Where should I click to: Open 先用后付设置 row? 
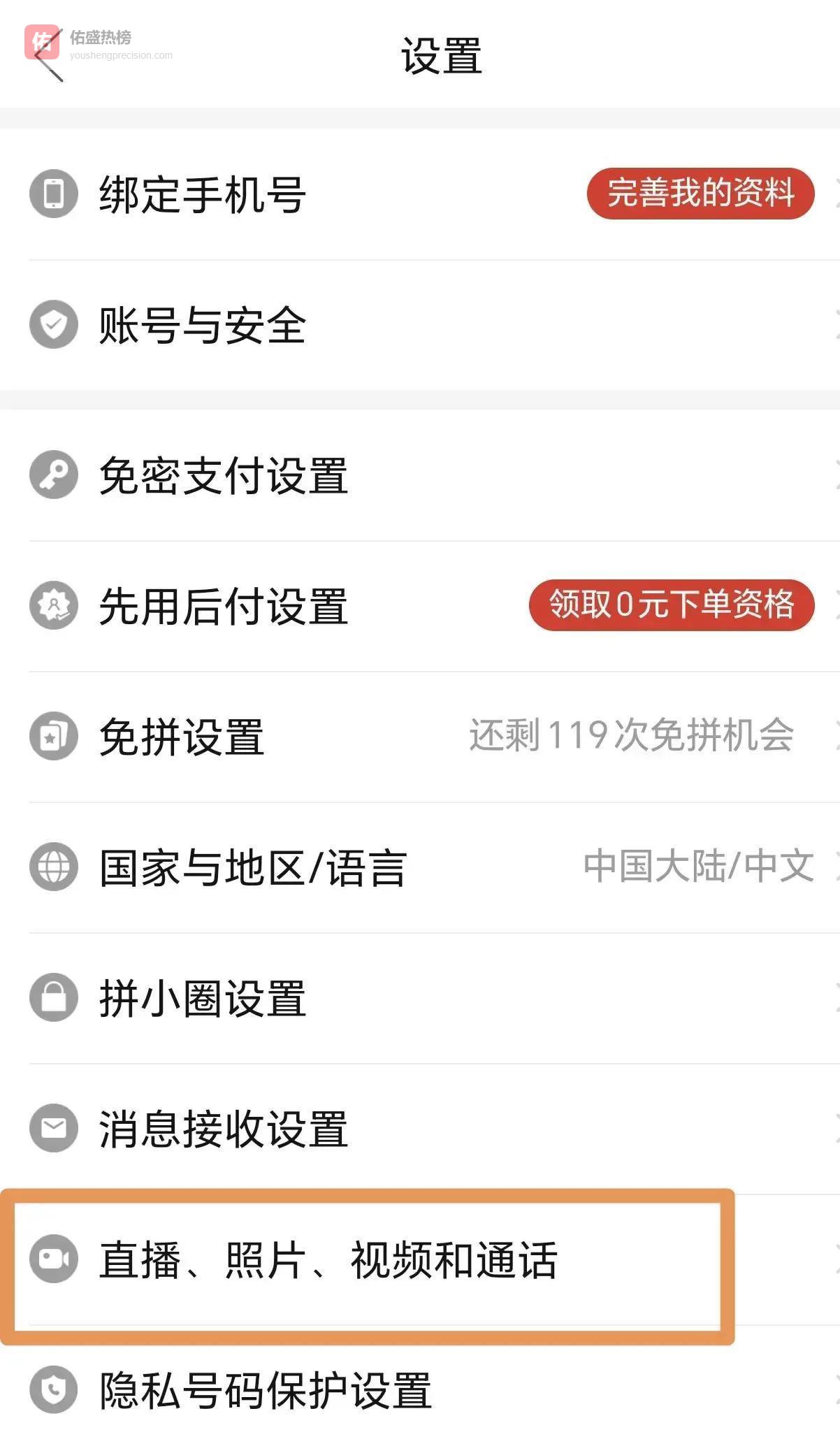(224, 606)
